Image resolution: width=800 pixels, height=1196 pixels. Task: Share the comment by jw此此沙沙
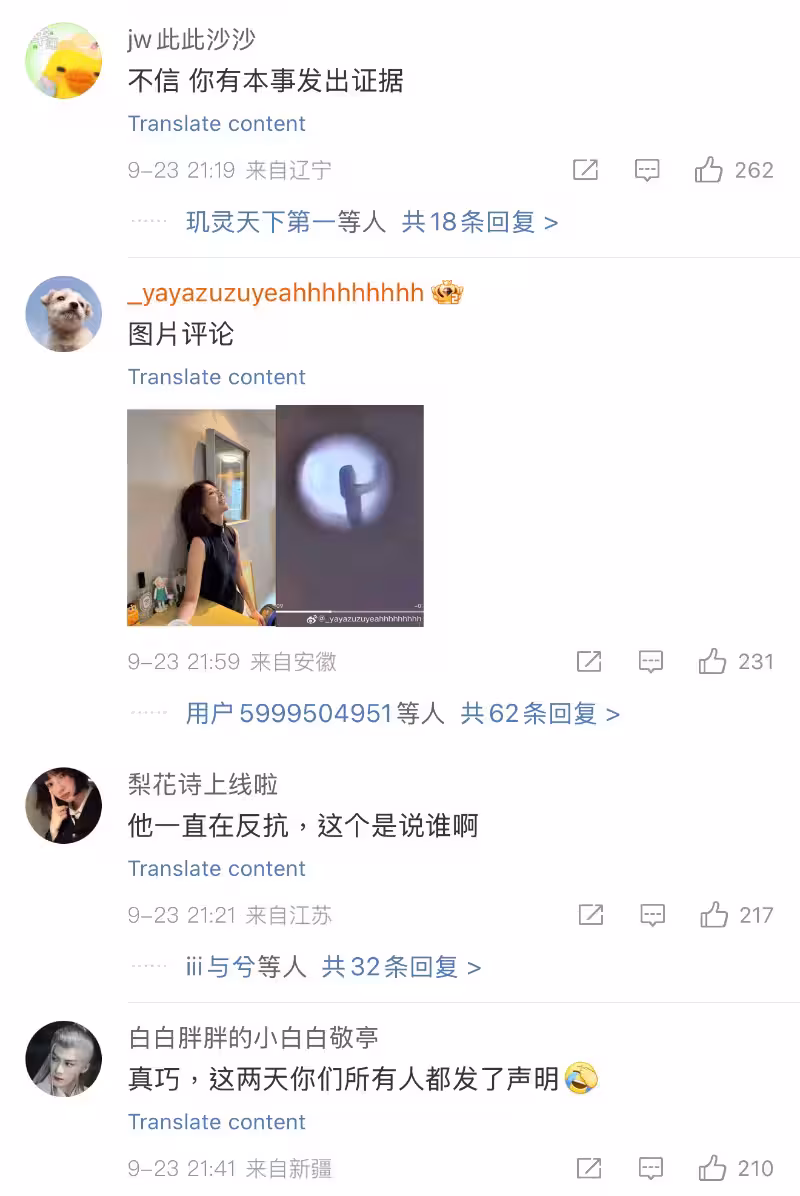click(586, 170)
